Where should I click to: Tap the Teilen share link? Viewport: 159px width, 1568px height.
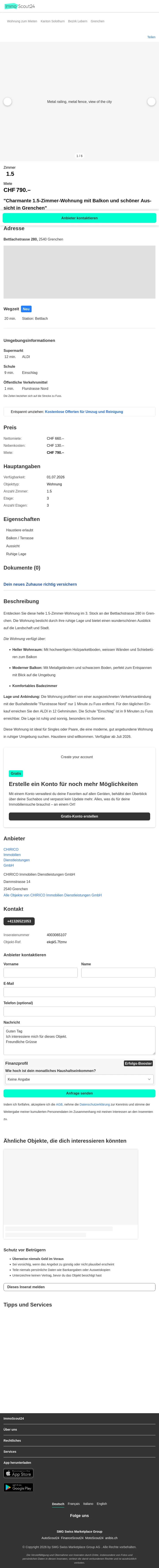coord(151,37)
